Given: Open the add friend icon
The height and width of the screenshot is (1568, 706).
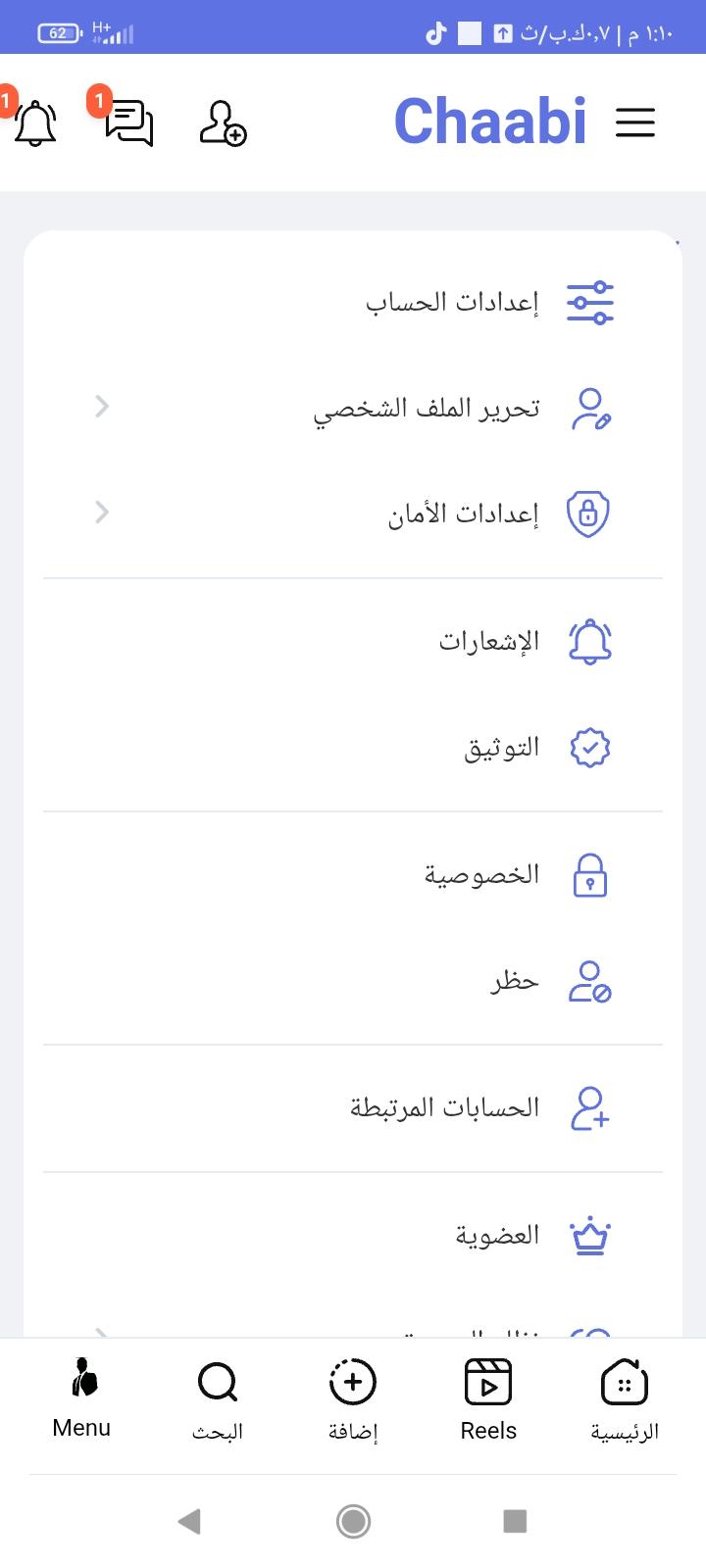Looking at the screenshot, I should click(223, 123).
